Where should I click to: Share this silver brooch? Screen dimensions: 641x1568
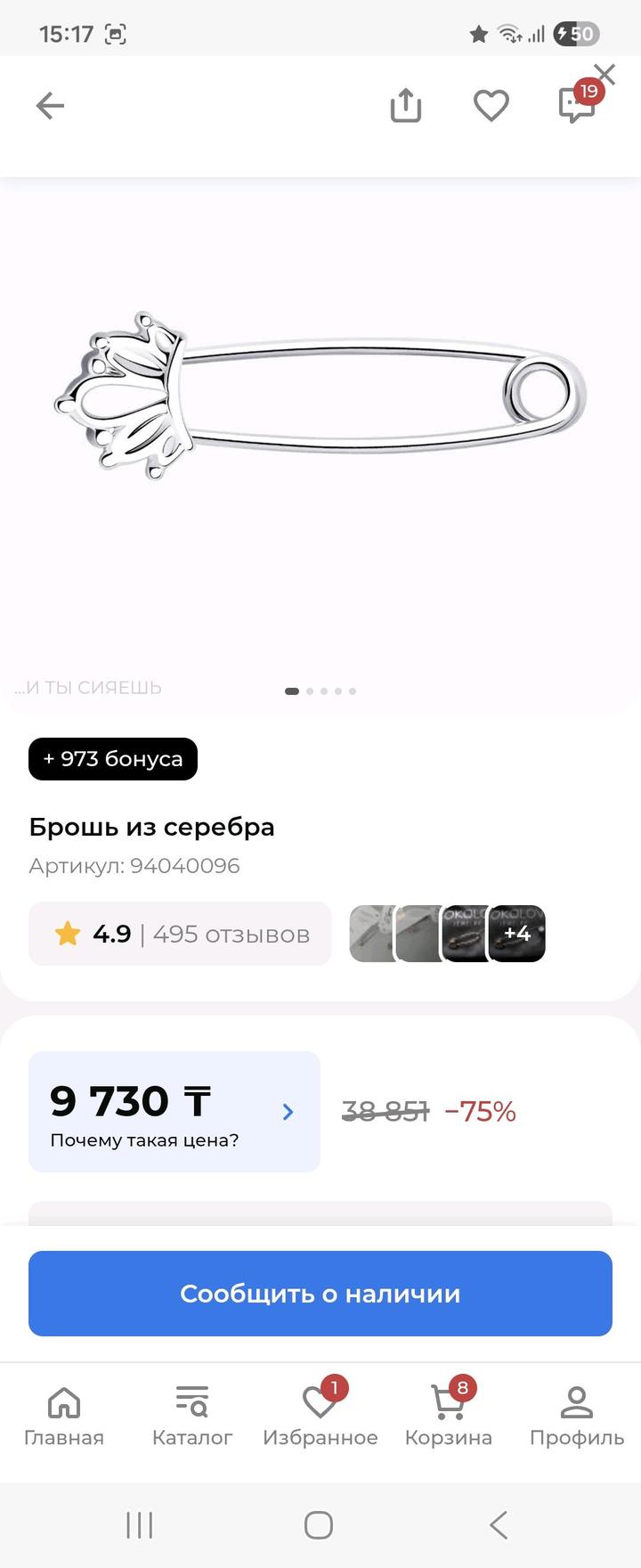[405, 106]
